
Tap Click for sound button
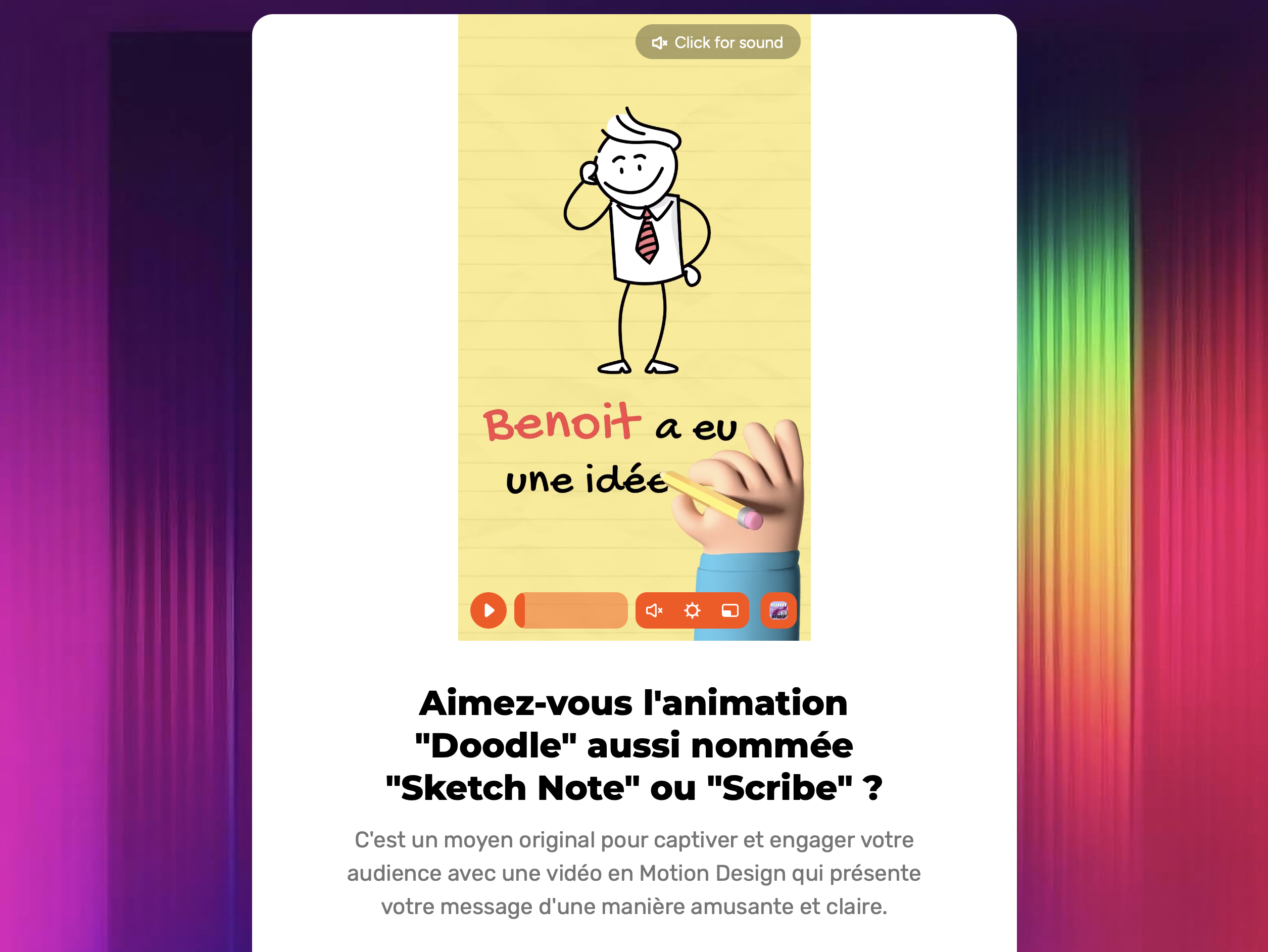[717, 42]
